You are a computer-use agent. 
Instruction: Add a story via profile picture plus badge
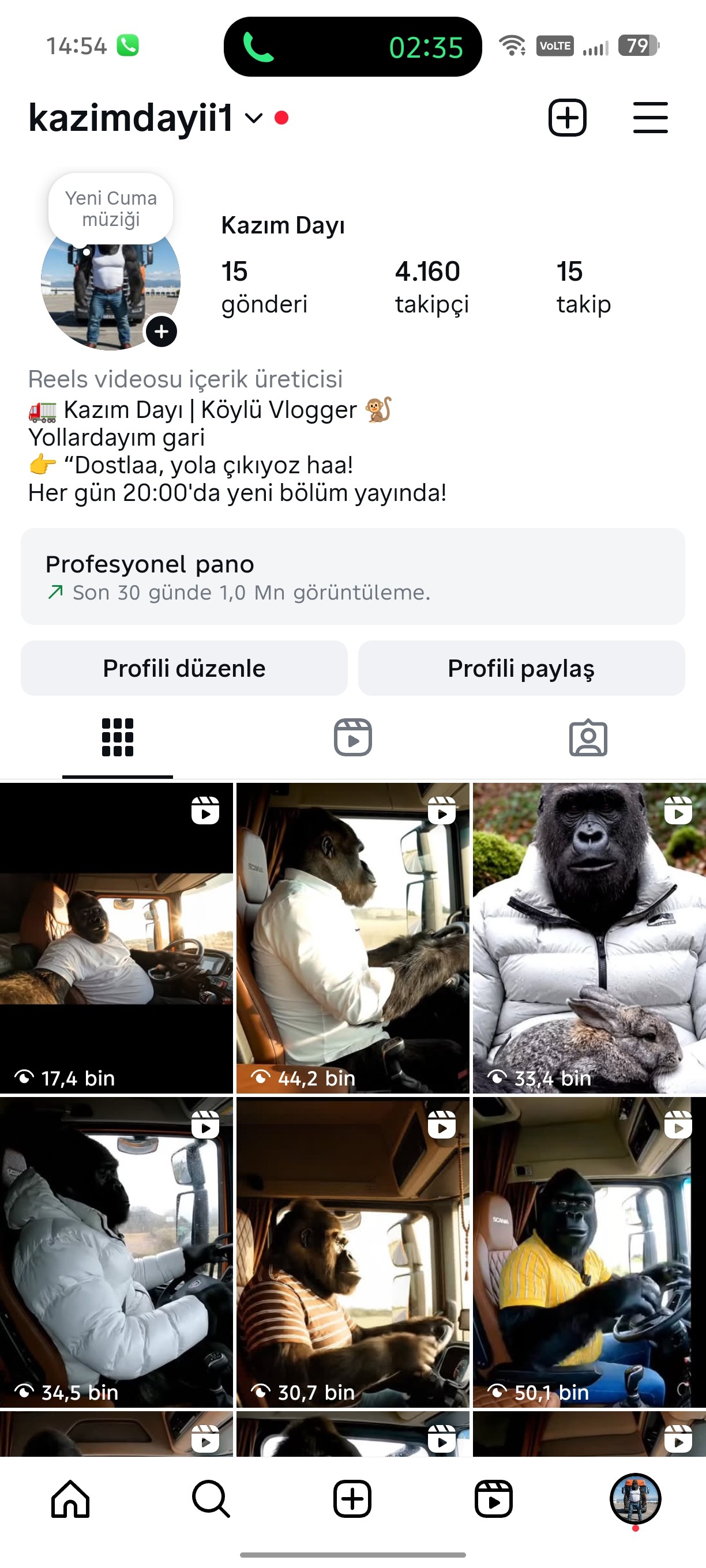coord(162,331)
